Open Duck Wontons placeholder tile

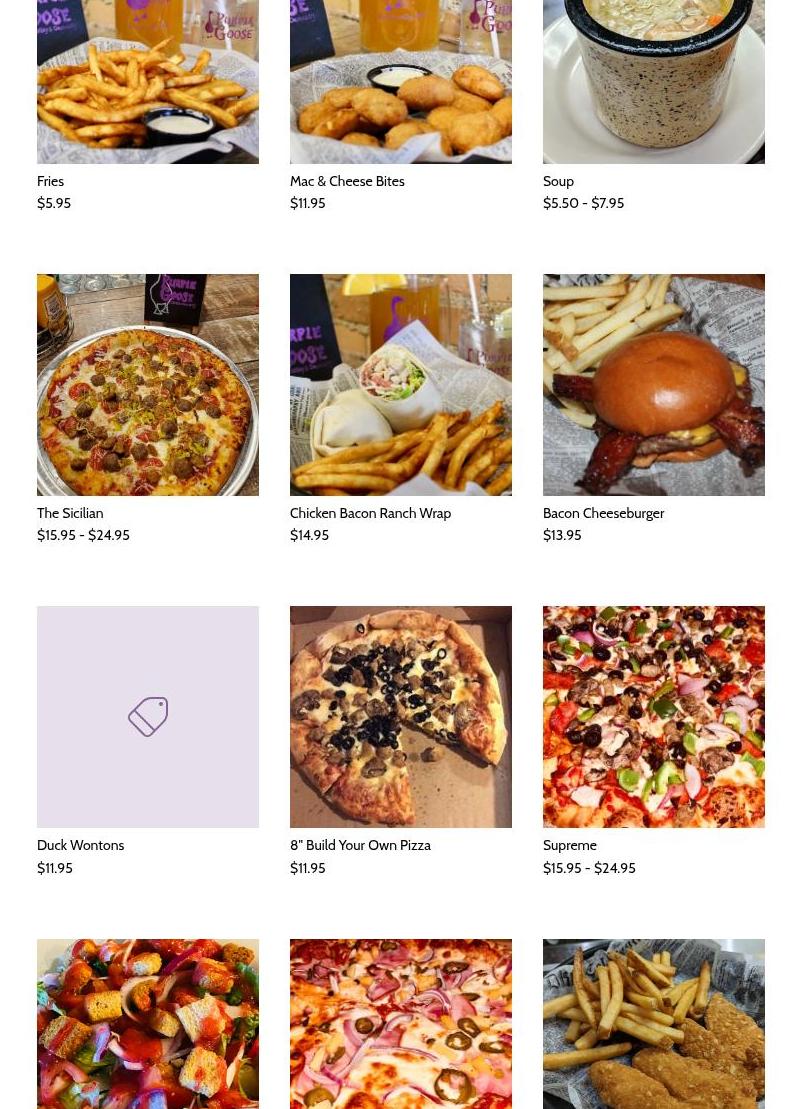(147, 717)
